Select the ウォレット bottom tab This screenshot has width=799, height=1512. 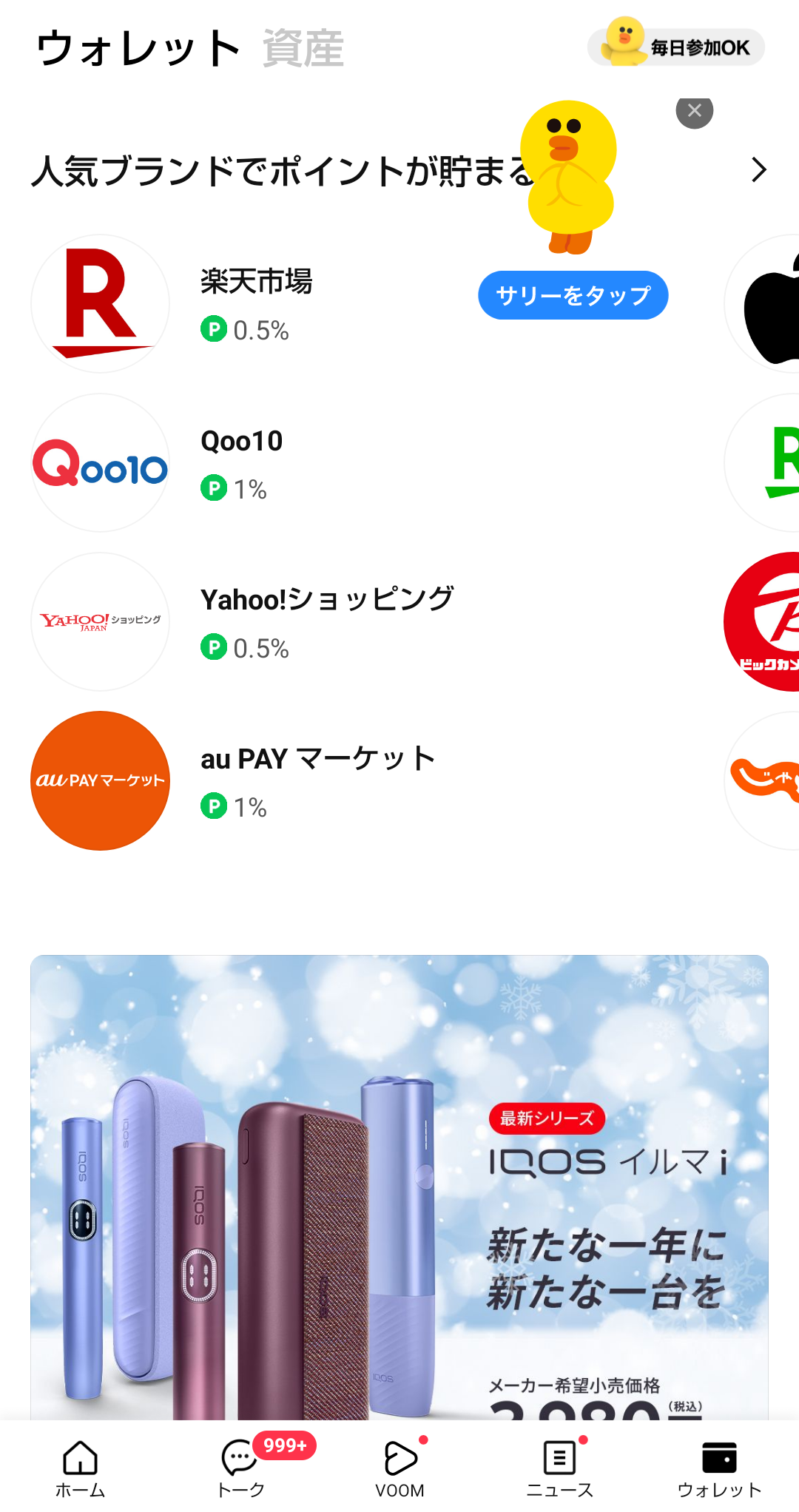(719, 1467)
